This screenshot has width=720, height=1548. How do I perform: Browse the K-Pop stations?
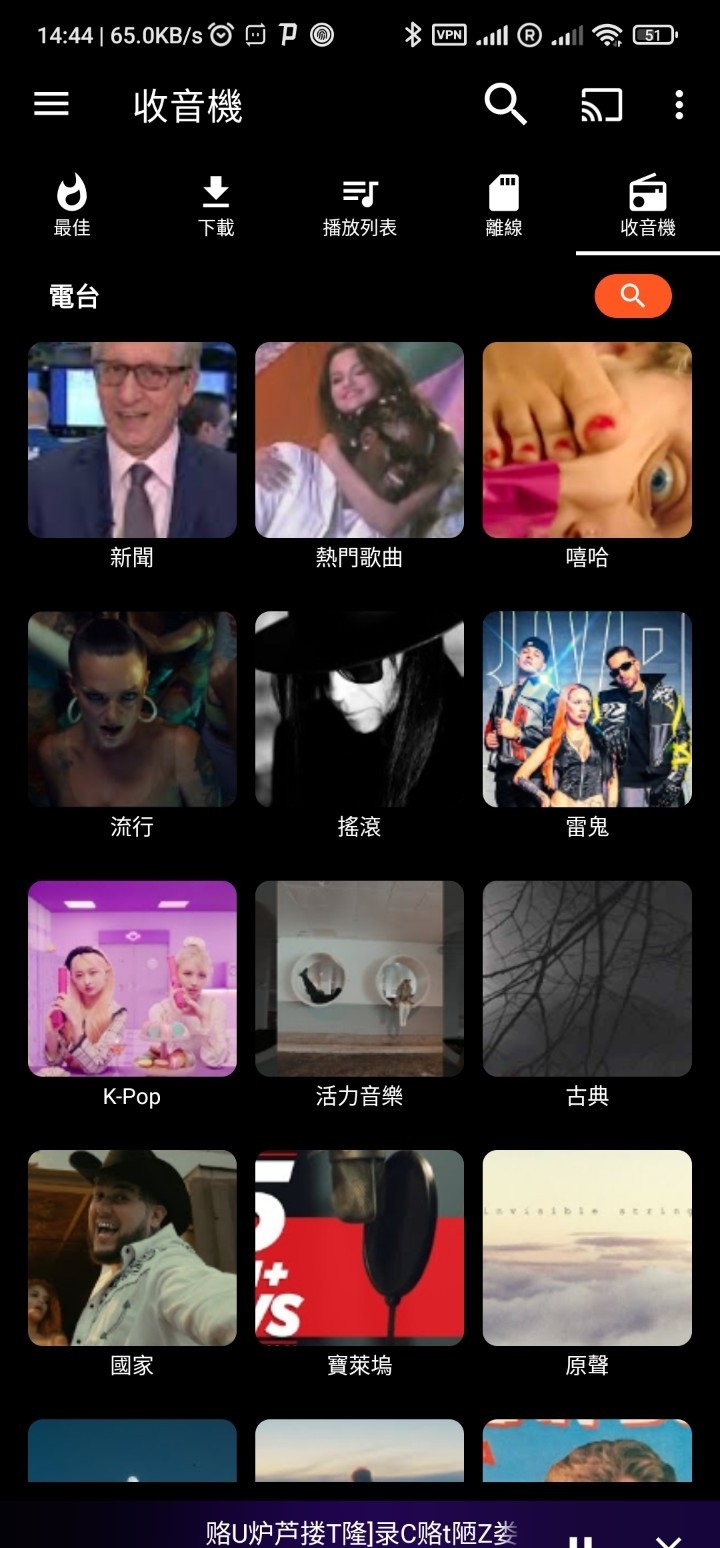coord(132,979)
